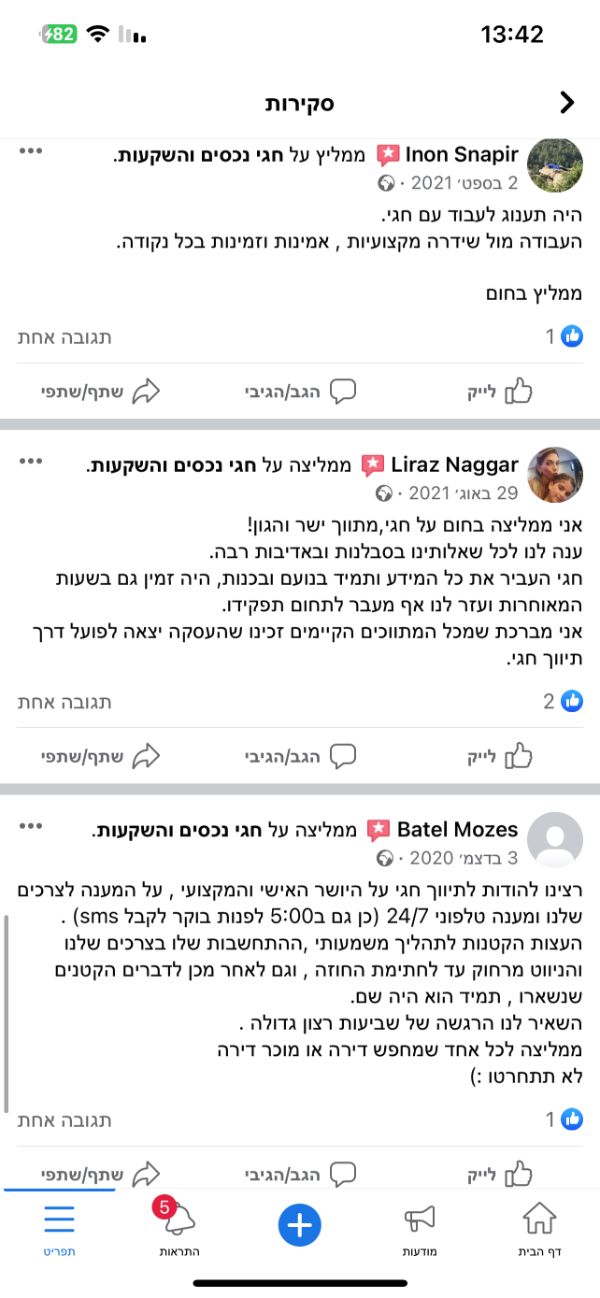600x1298 pixels.
Task: Comment on Liraz Naggar's review
Action: [300, 757]
